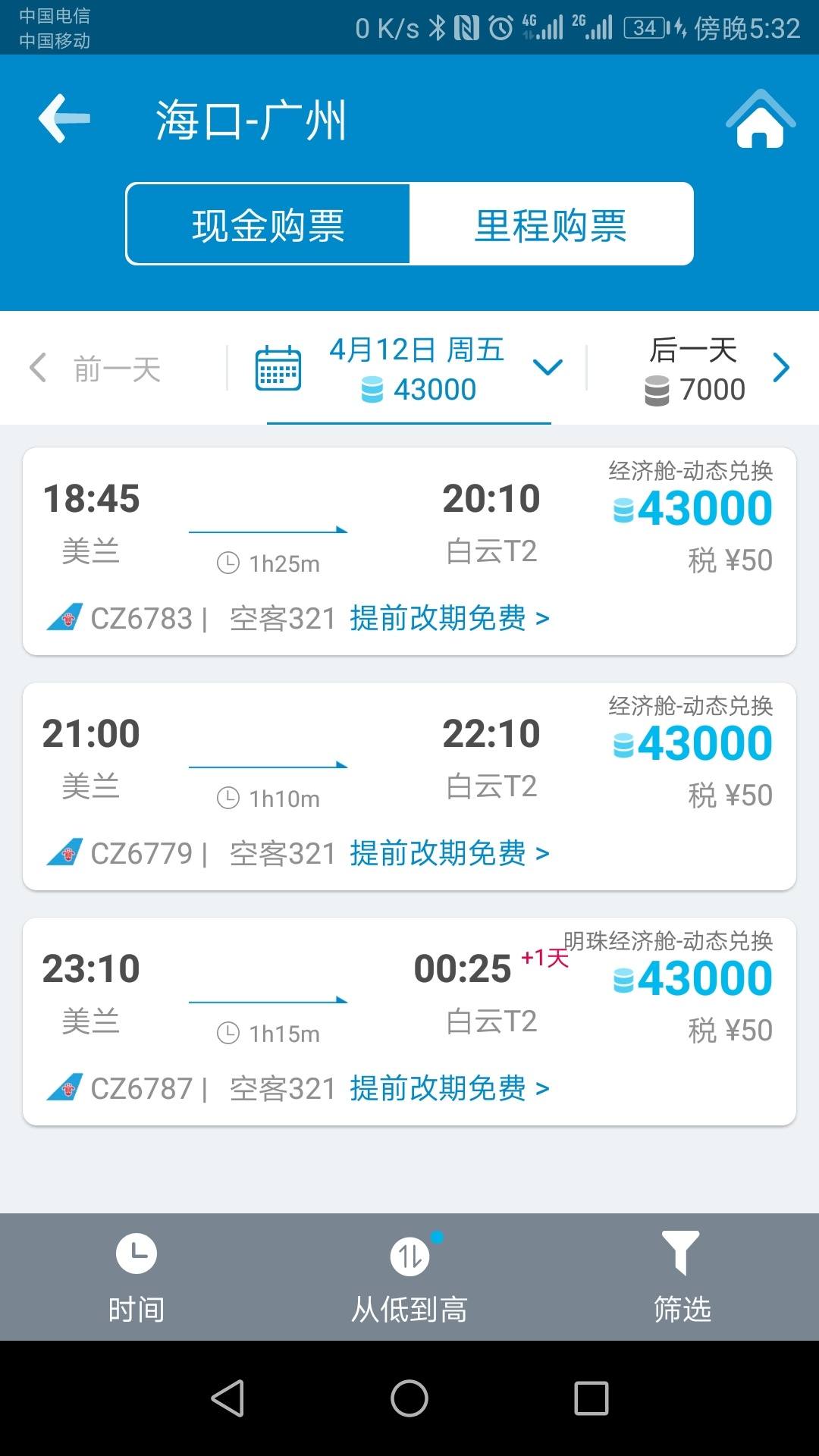Tap the system back navigation button

coord(227,1398)
